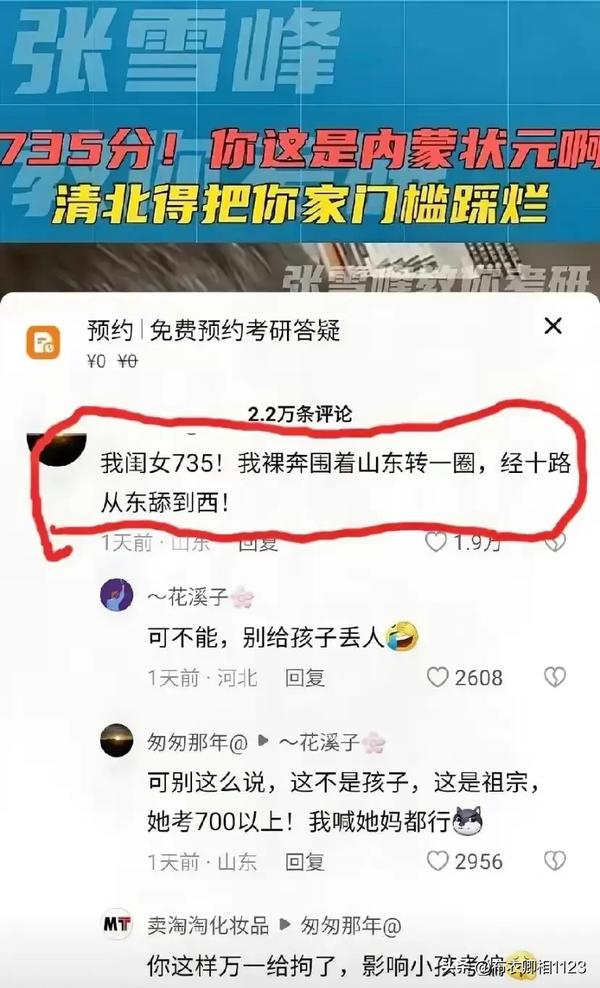This screenshot has height=988, width=600.
Task: Open 匆匆那年@'s profile avatar
Action: point(117,741)
